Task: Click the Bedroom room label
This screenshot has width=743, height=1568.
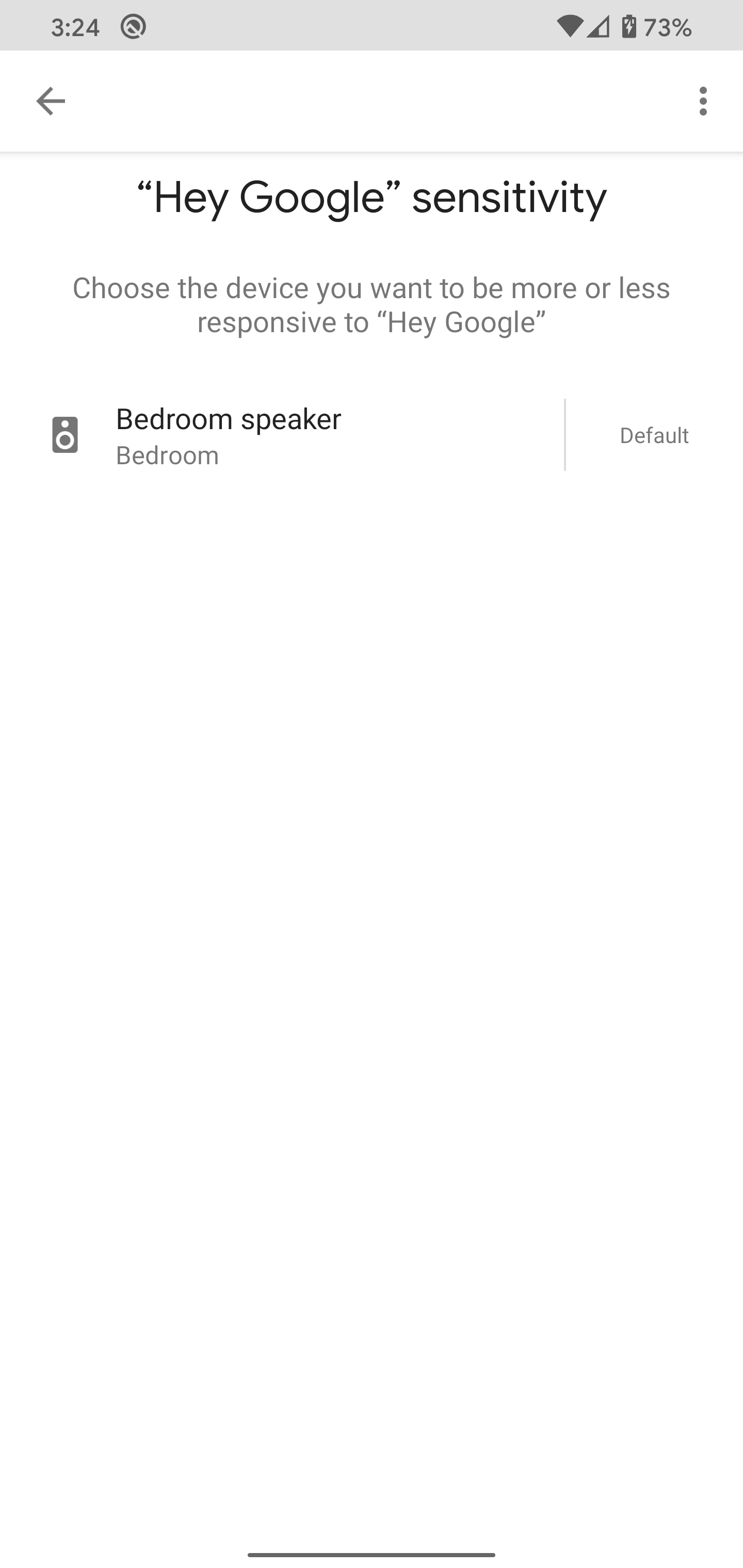Action: click(x=167, y=455)
